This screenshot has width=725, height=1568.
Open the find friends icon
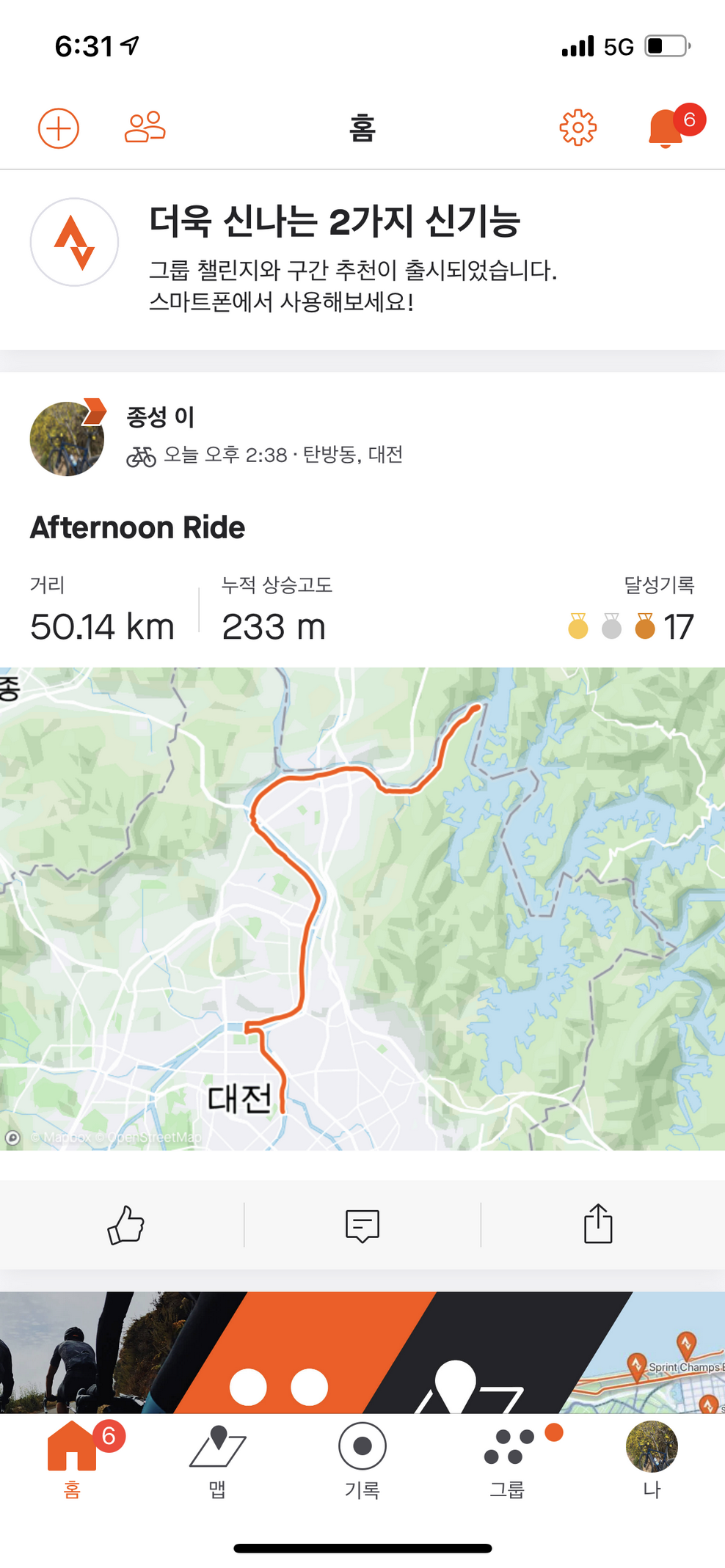pyautogui.click(x=145, y=128)
